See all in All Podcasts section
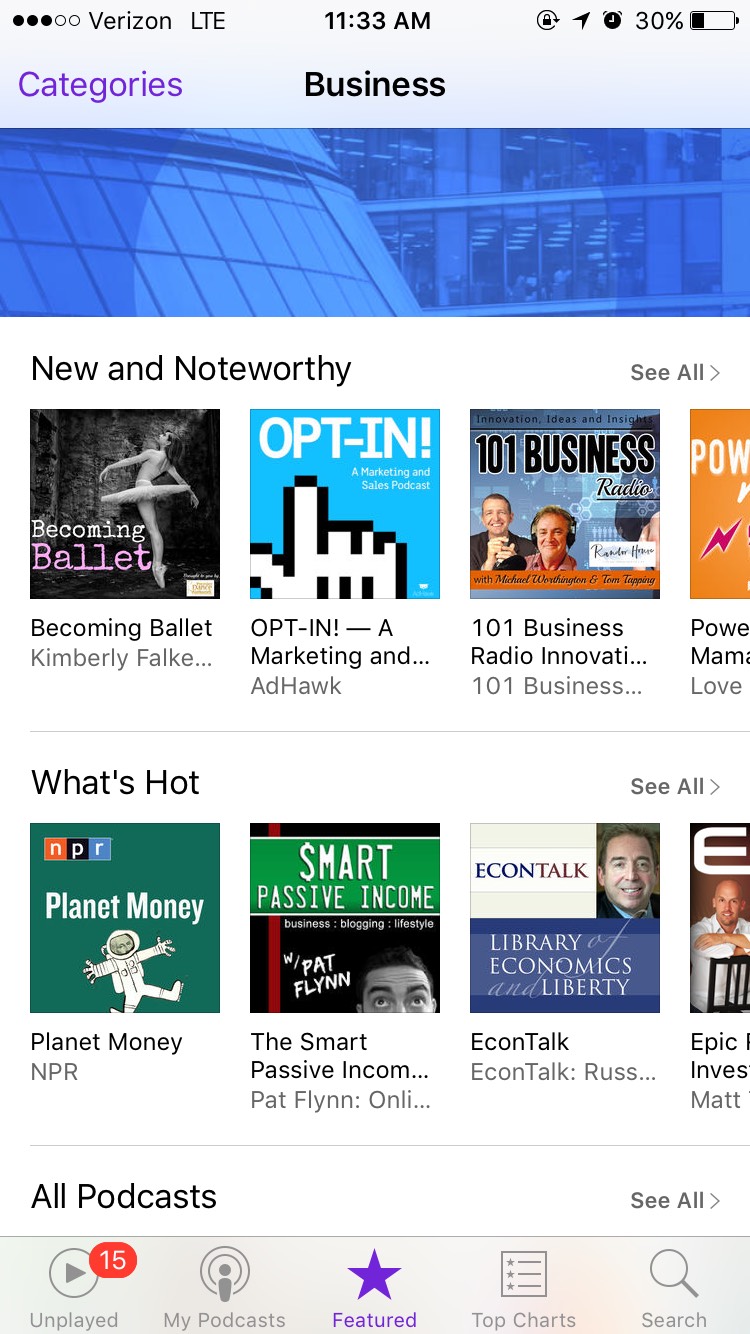Viewport: 750px width, 1334px height. [675, 1201]
